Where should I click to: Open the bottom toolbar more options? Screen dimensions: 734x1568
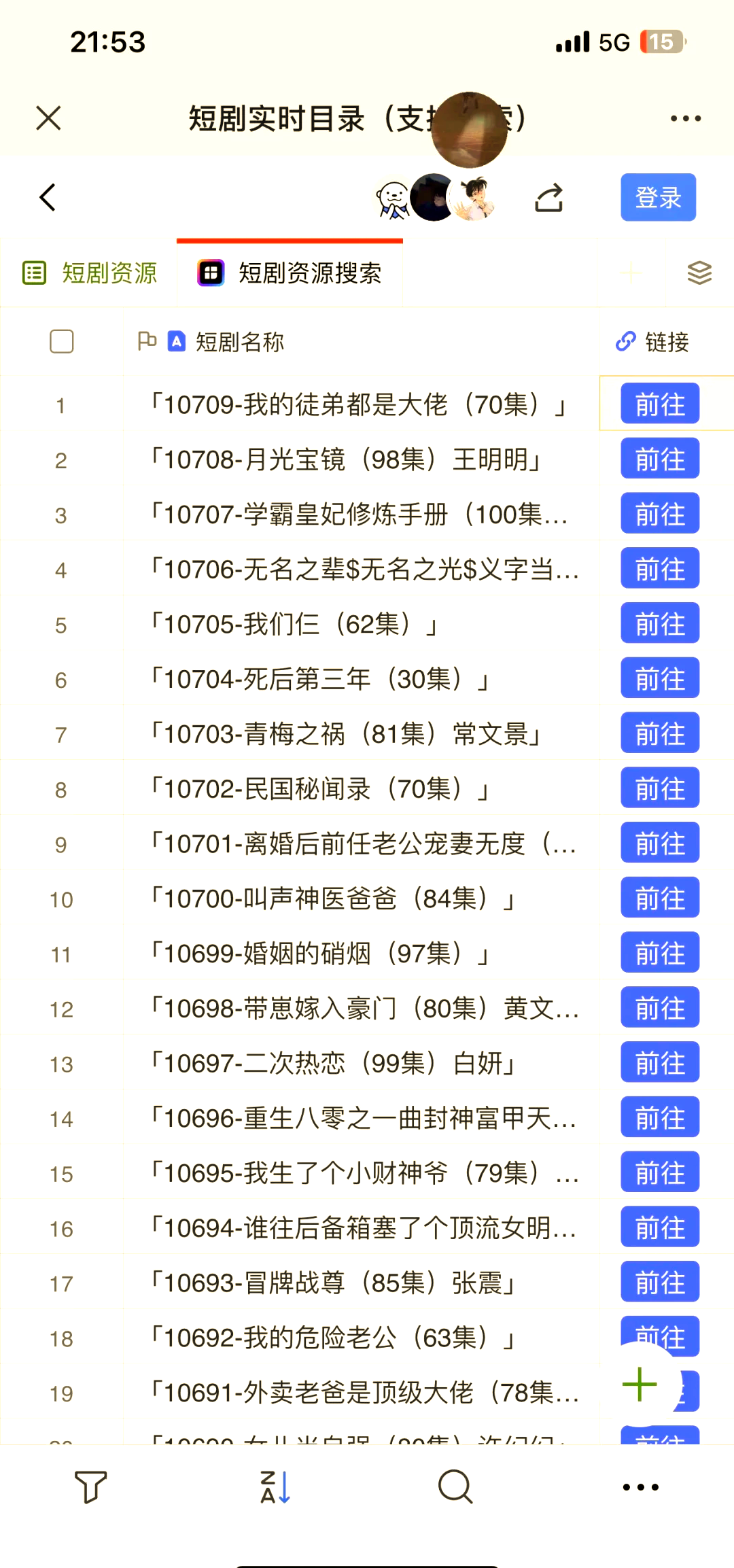point(640,1487)
